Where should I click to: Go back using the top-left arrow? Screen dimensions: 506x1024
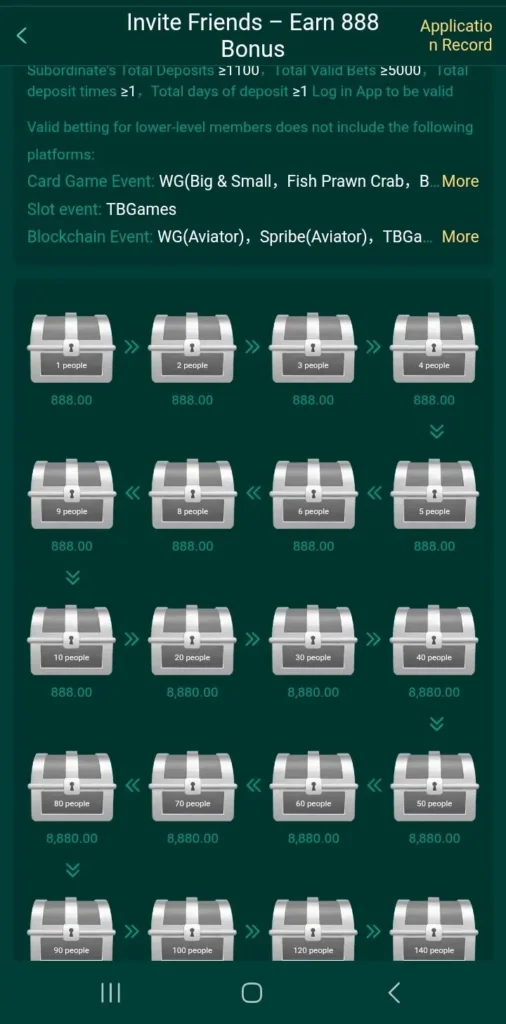point(22,35)
